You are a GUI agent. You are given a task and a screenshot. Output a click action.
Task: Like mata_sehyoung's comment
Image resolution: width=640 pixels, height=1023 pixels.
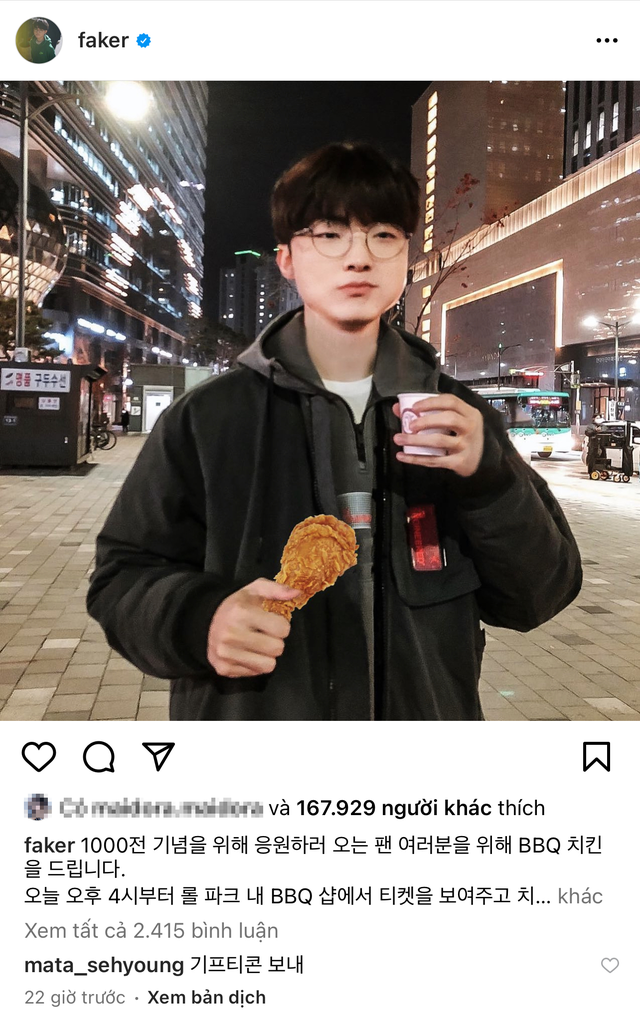coord(609,965)
